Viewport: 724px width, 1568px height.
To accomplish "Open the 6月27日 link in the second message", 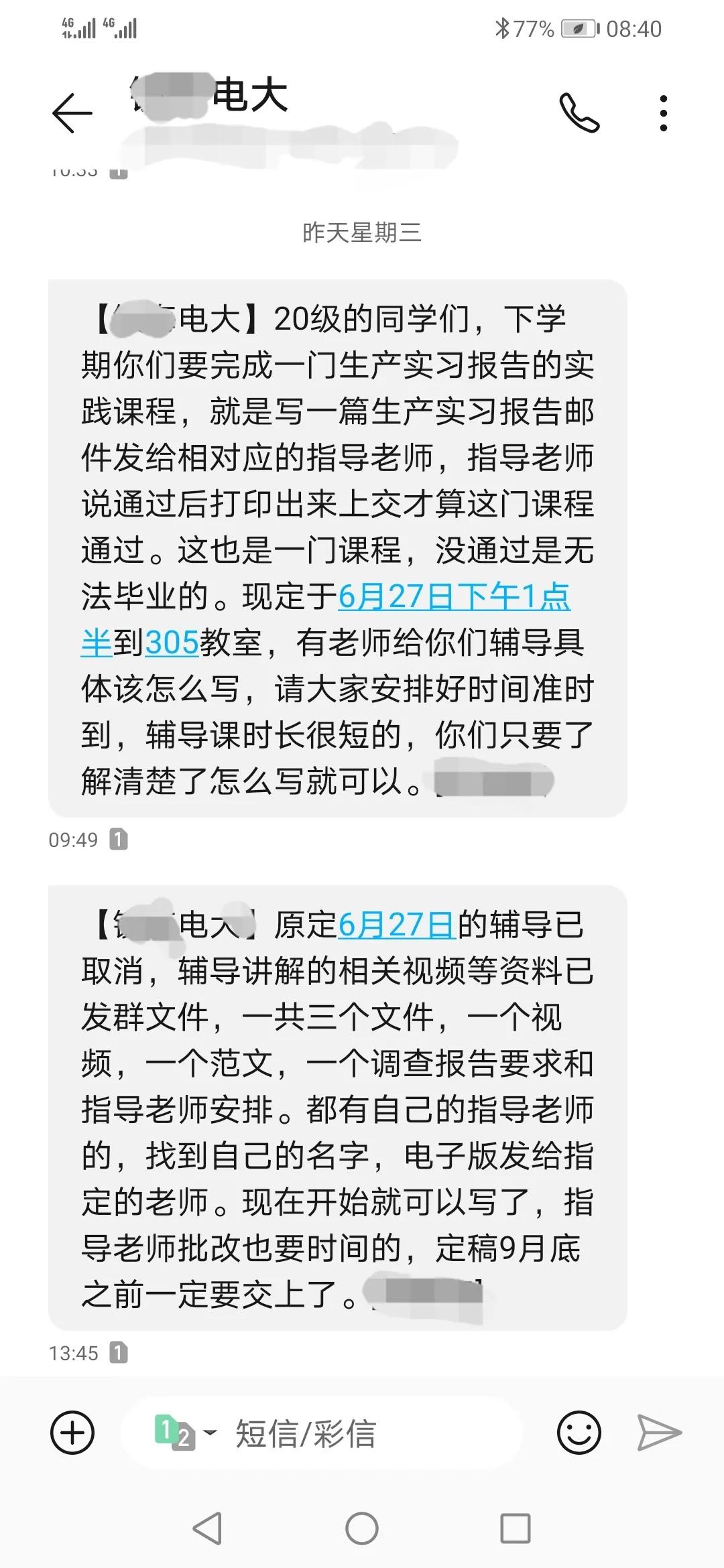I will pos(397,925).
